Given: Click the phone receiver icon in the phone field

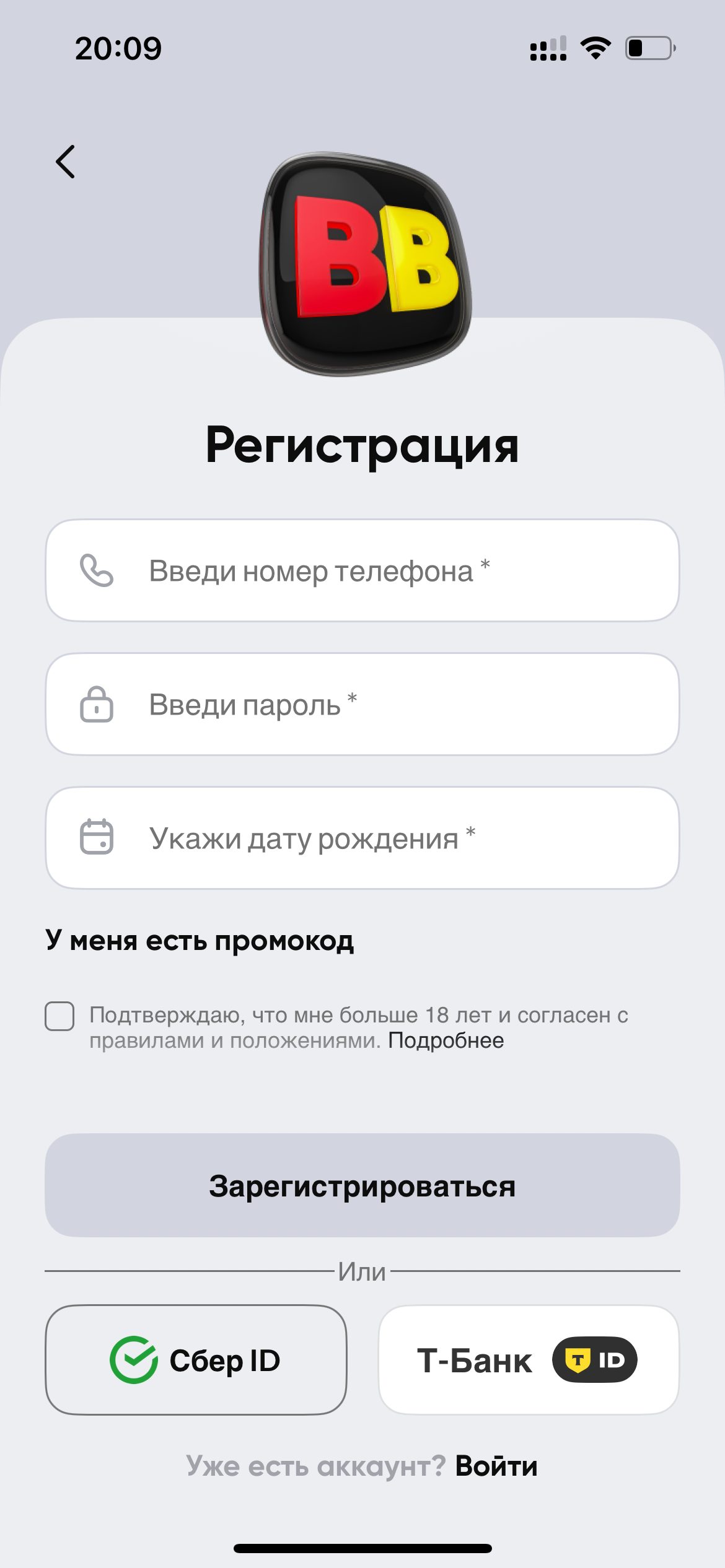Looking at the screenshot, I should 96,572.
